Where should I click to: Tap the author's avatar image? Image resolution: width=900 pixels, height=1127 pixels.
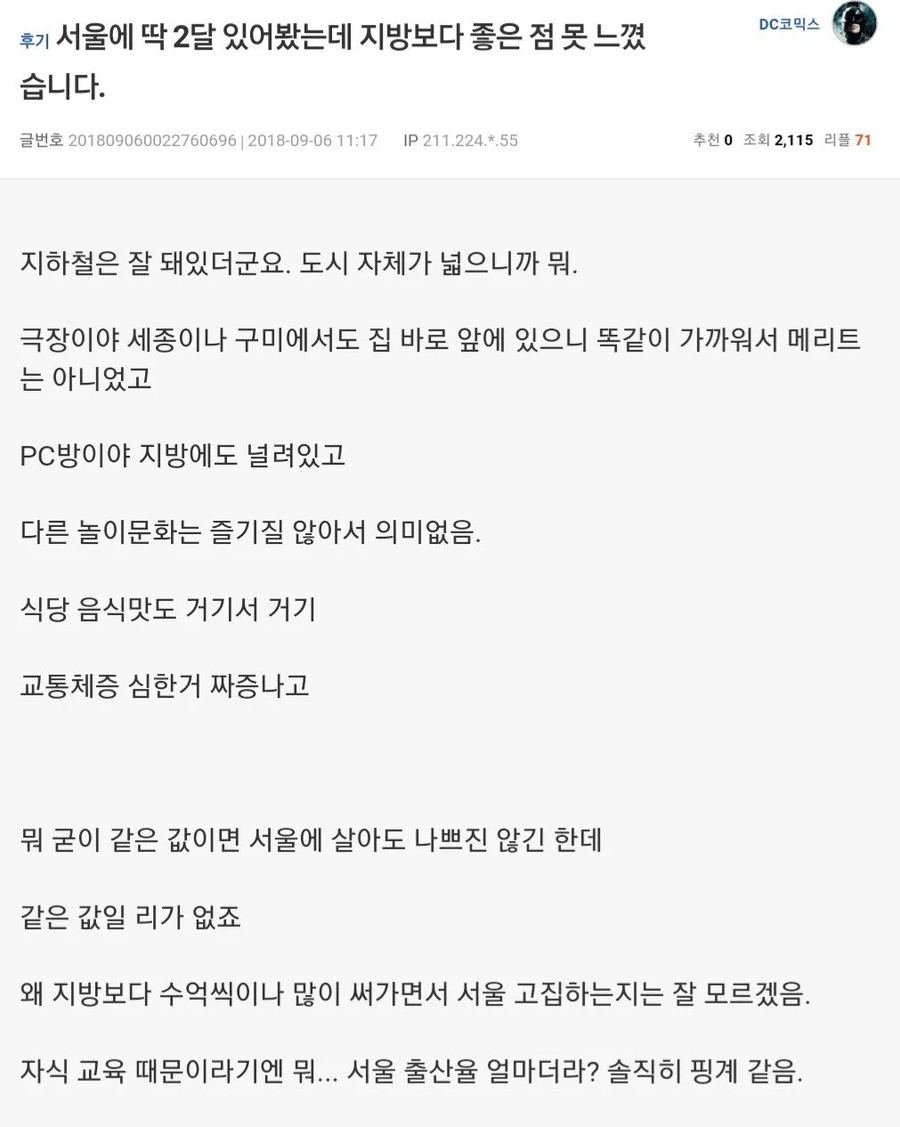pos(854,23)
